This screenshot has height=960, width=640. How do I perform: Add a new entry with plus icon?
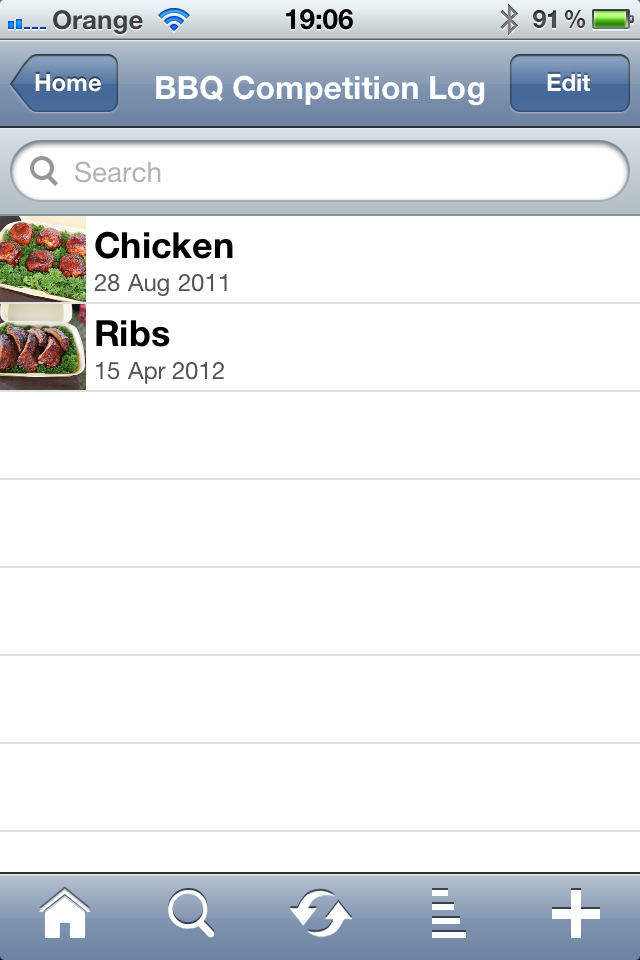(x=576, y=914)
